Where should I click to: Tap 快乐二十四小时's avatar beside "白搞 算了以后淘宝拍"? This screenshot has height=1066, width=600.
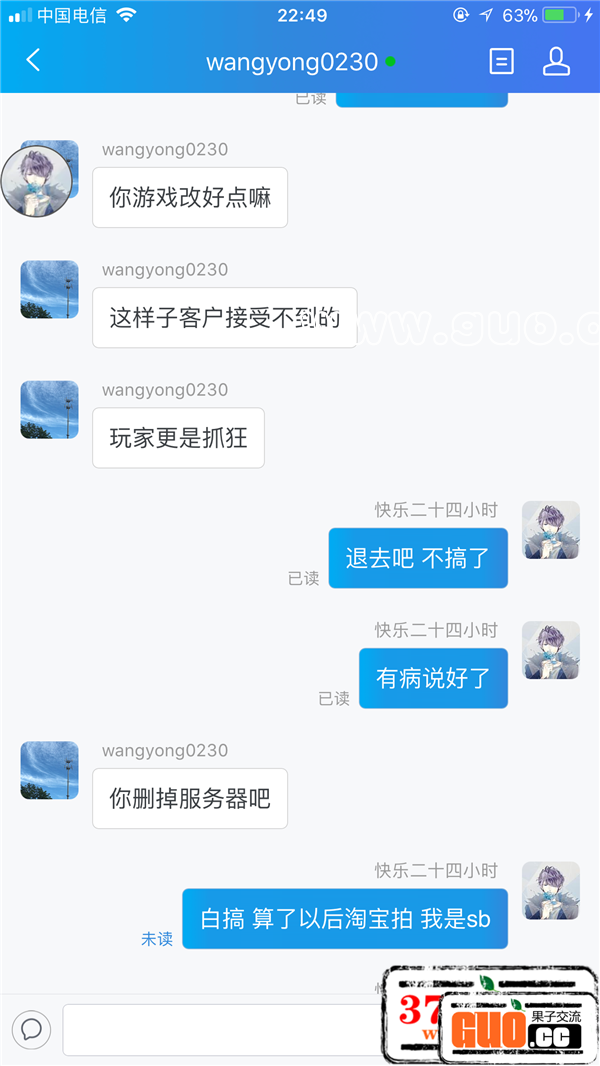(551, 890)
